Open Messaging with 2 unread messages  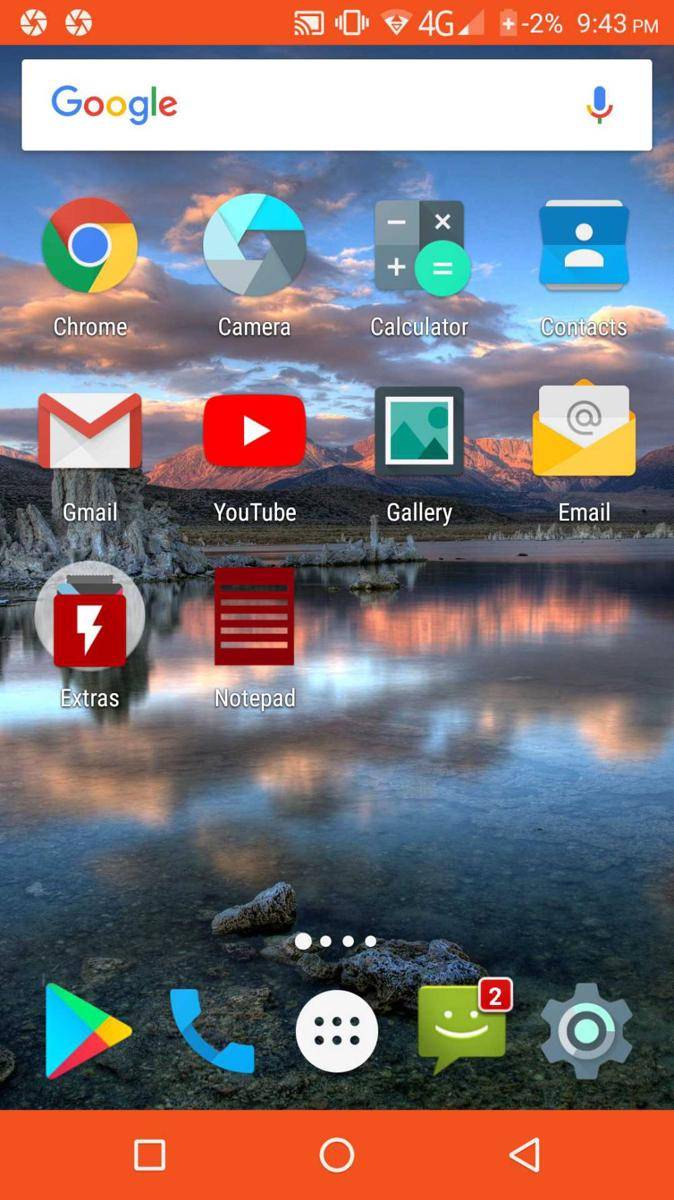[461, 1031]
